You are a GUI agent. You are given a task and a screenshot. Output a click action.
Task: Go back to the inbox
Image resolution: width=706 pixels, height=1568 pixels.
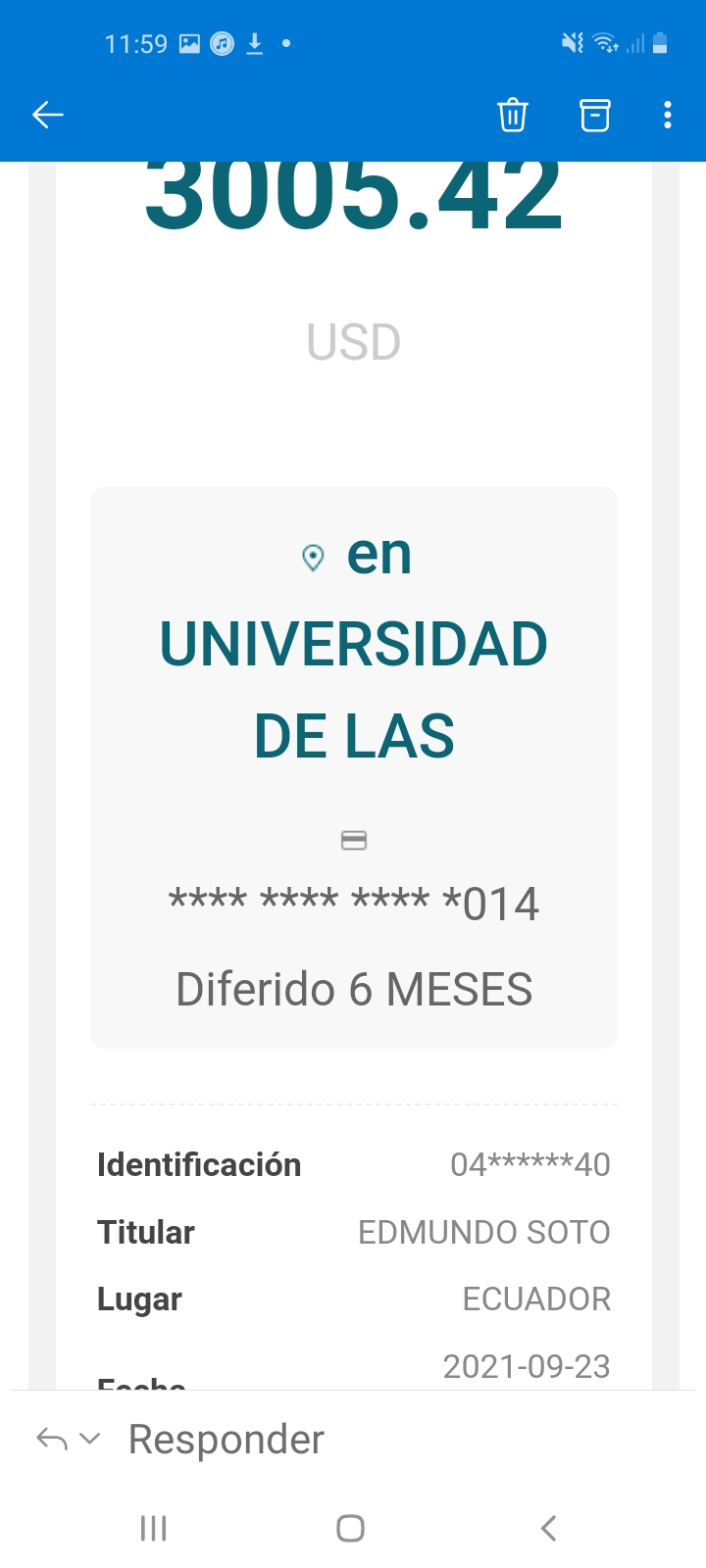[47, 115]
